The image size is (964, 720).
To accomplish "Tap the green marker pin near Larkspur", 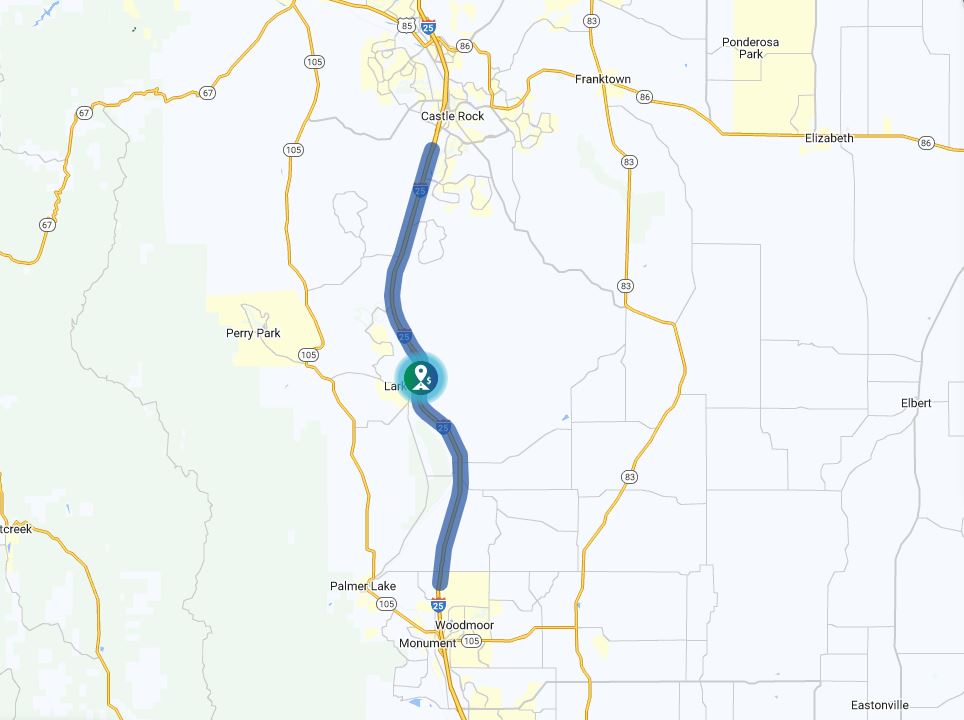I will pyautogui.click(x=422, y=378).
